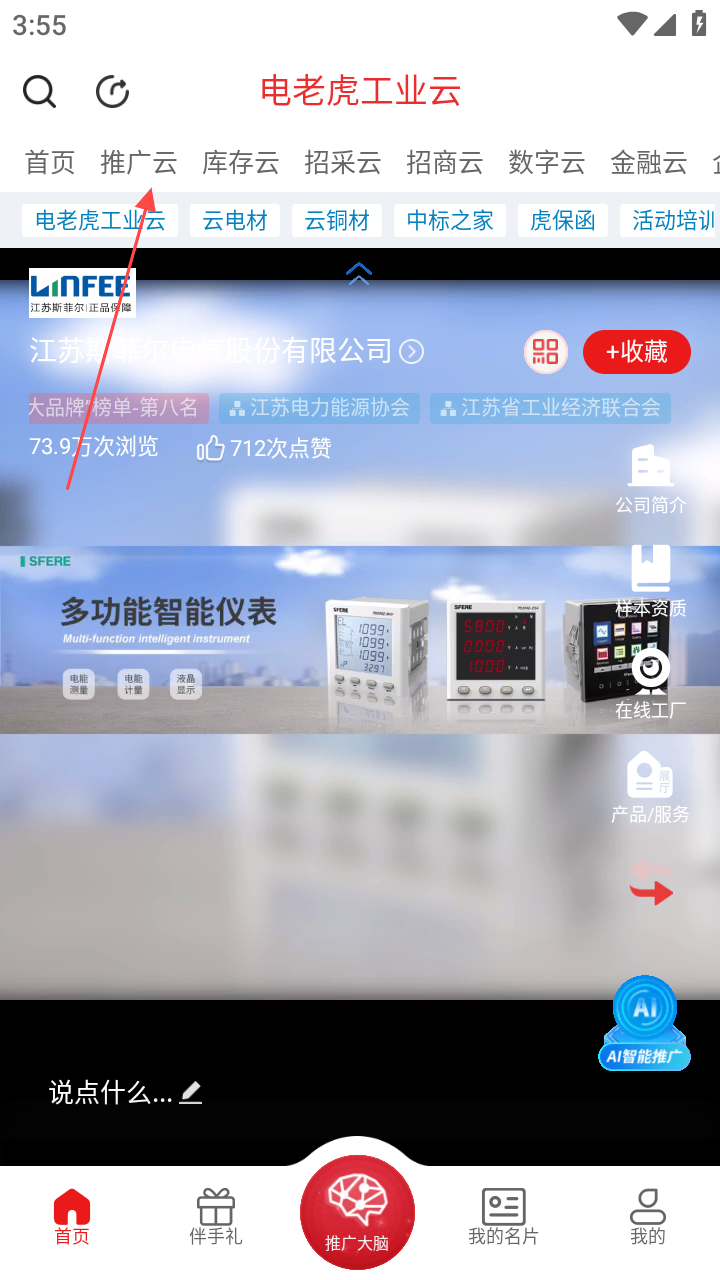Screen dimensions: 720x1280
Task: Open 在线工厂 live view
Action: coord(651,685)
